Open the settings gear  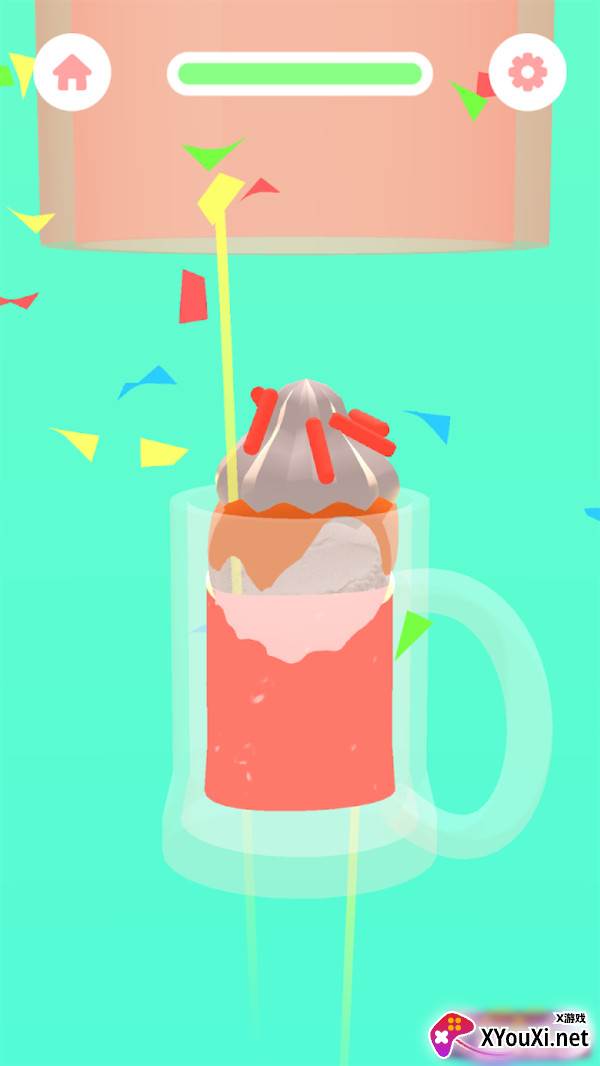click(x=526, y=72)
